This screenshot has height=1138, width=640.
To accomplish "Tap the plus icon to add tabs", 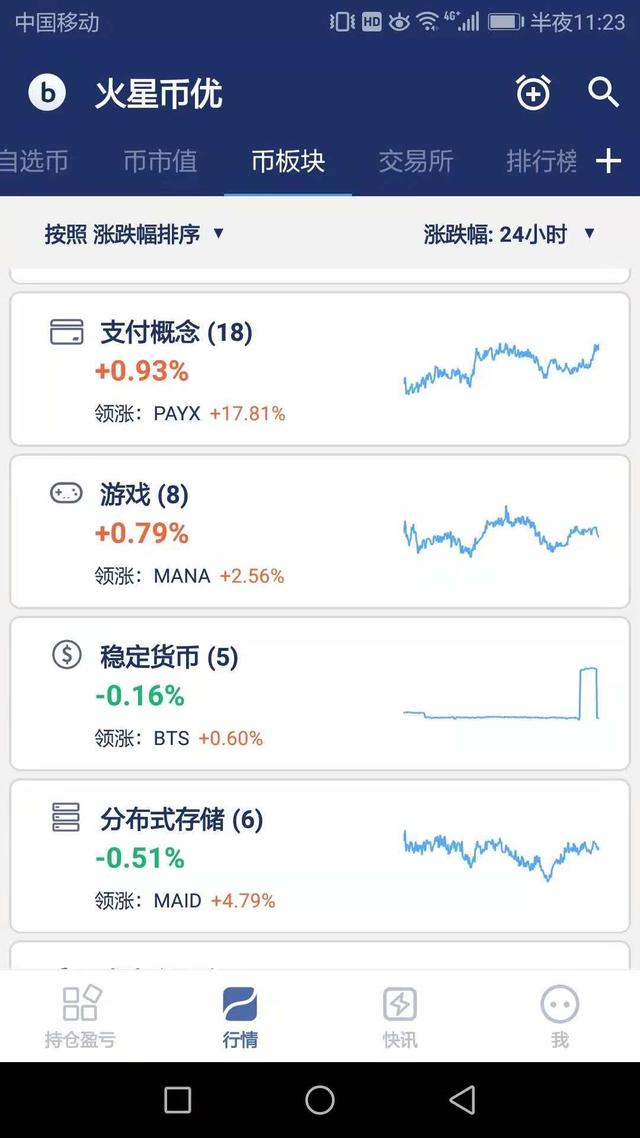I will click(x=608, y=161).
